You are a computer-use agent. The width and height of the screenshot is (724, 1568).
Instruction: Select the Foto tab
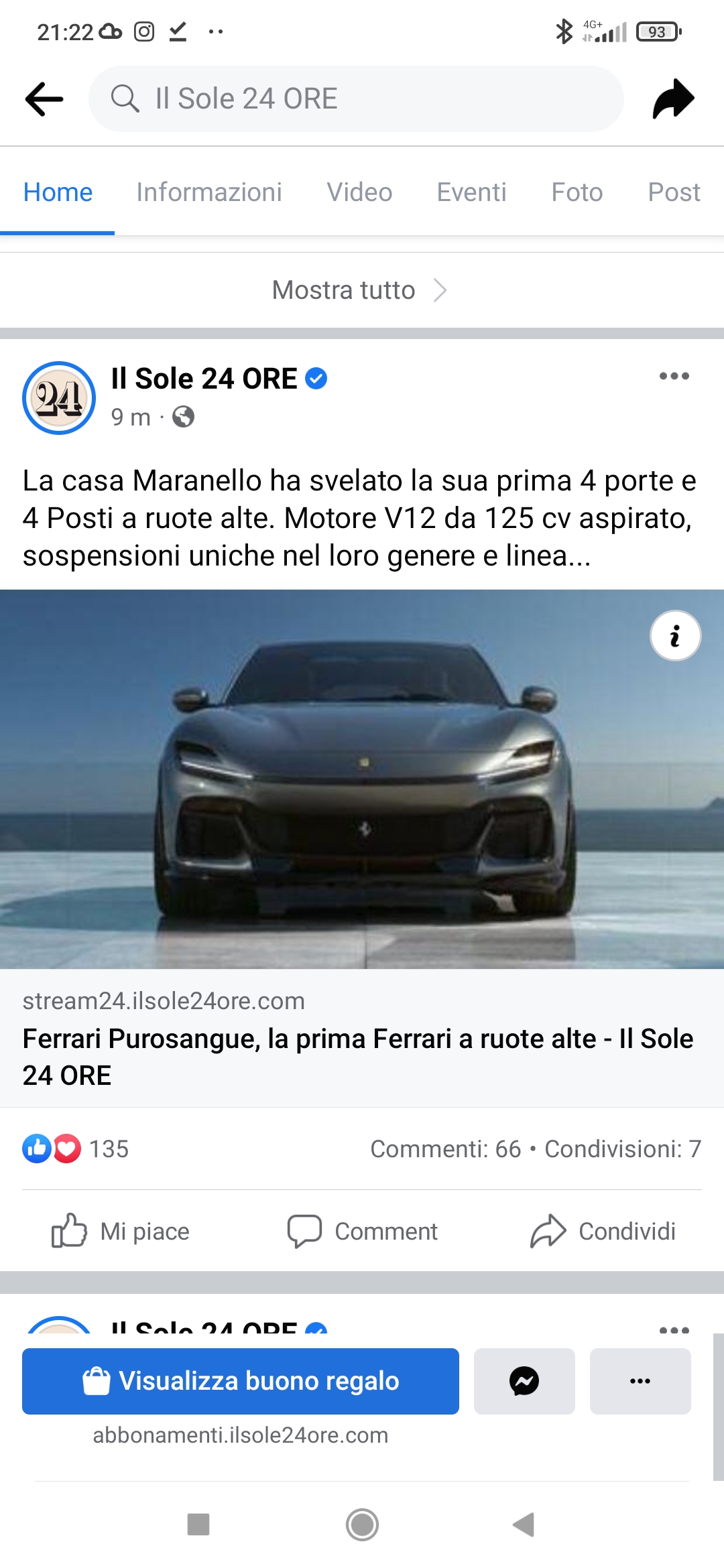click(x=577, y=192)
